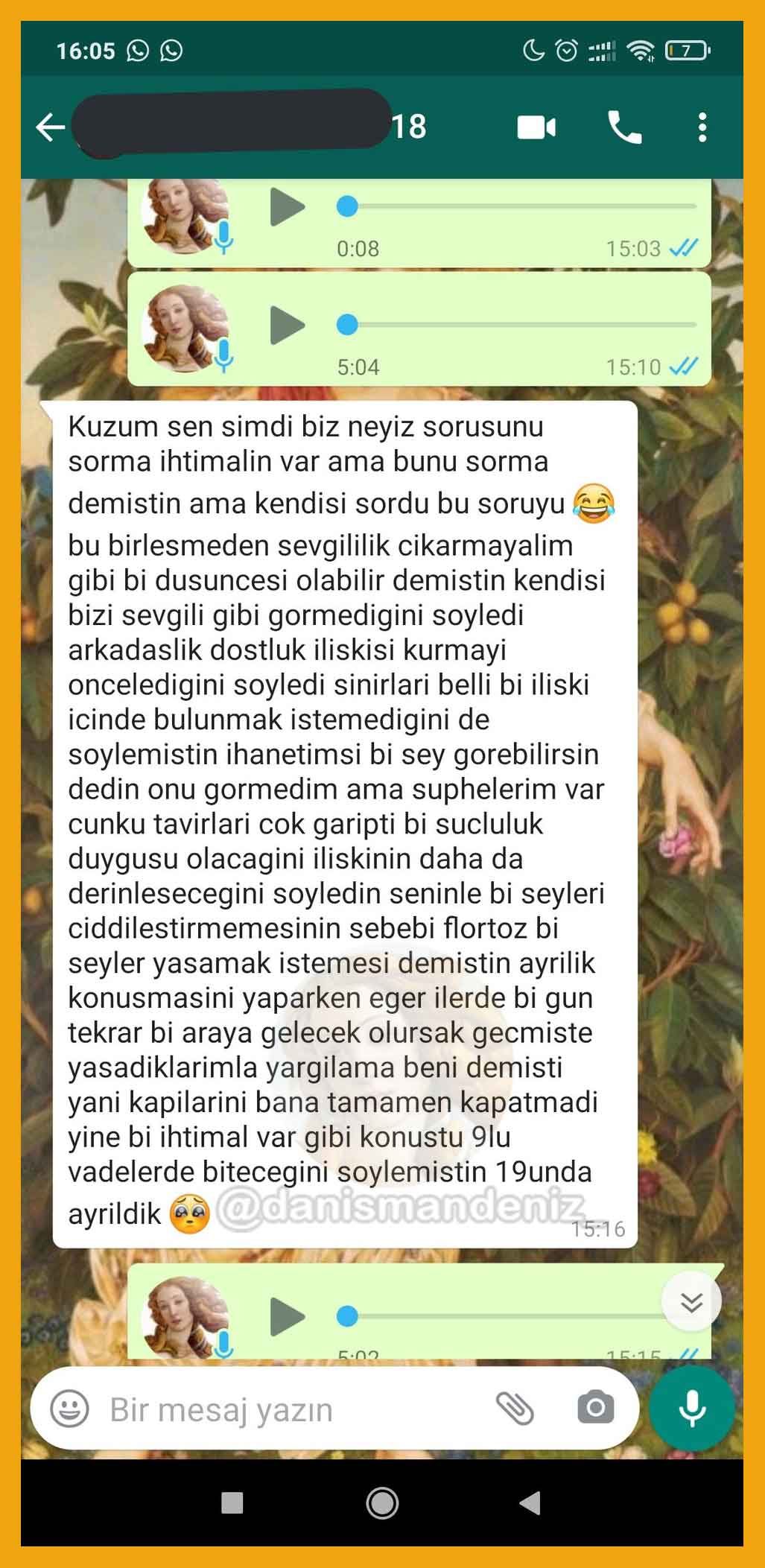Go to the home screen
Screen dimensions: 765x1568
coord(382,1503)
